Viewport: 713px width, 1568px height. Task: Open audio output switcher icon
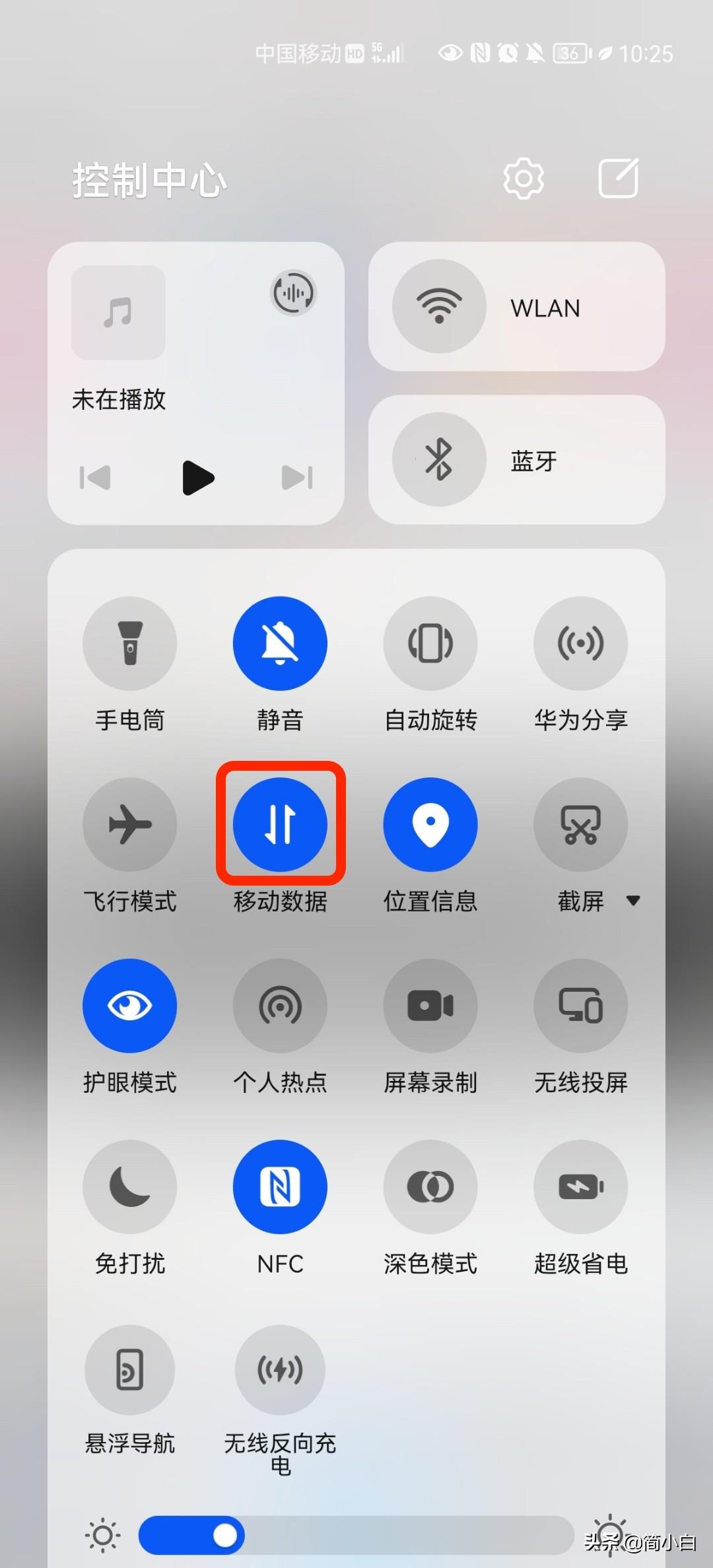[x=294, y=292]
